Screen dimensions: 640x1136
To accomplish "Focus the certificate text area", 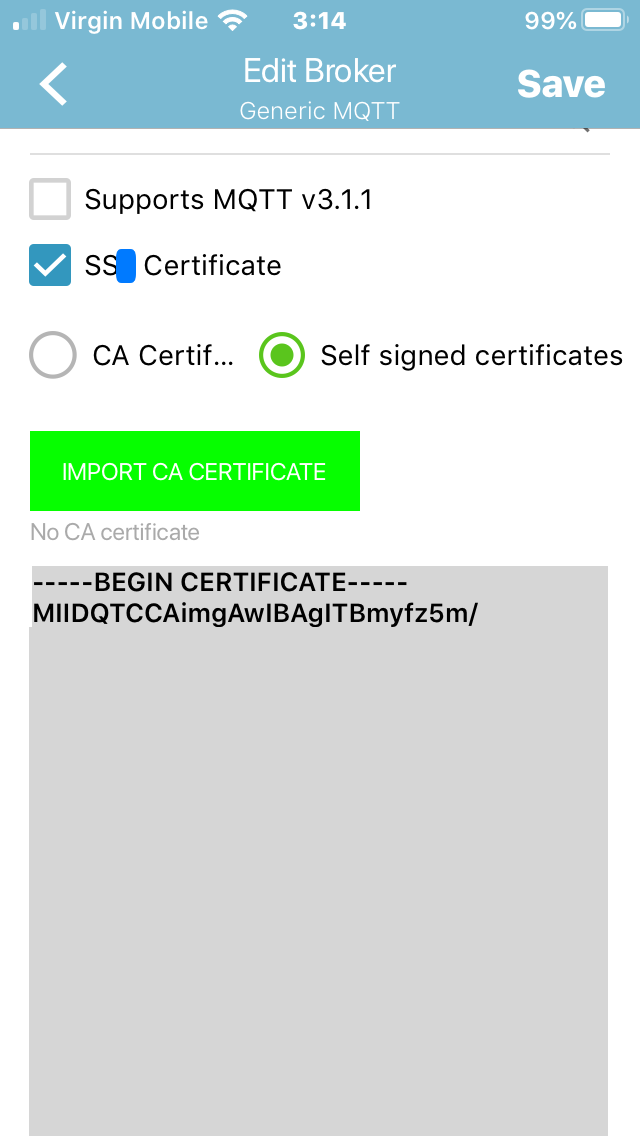I will [318, 850].
